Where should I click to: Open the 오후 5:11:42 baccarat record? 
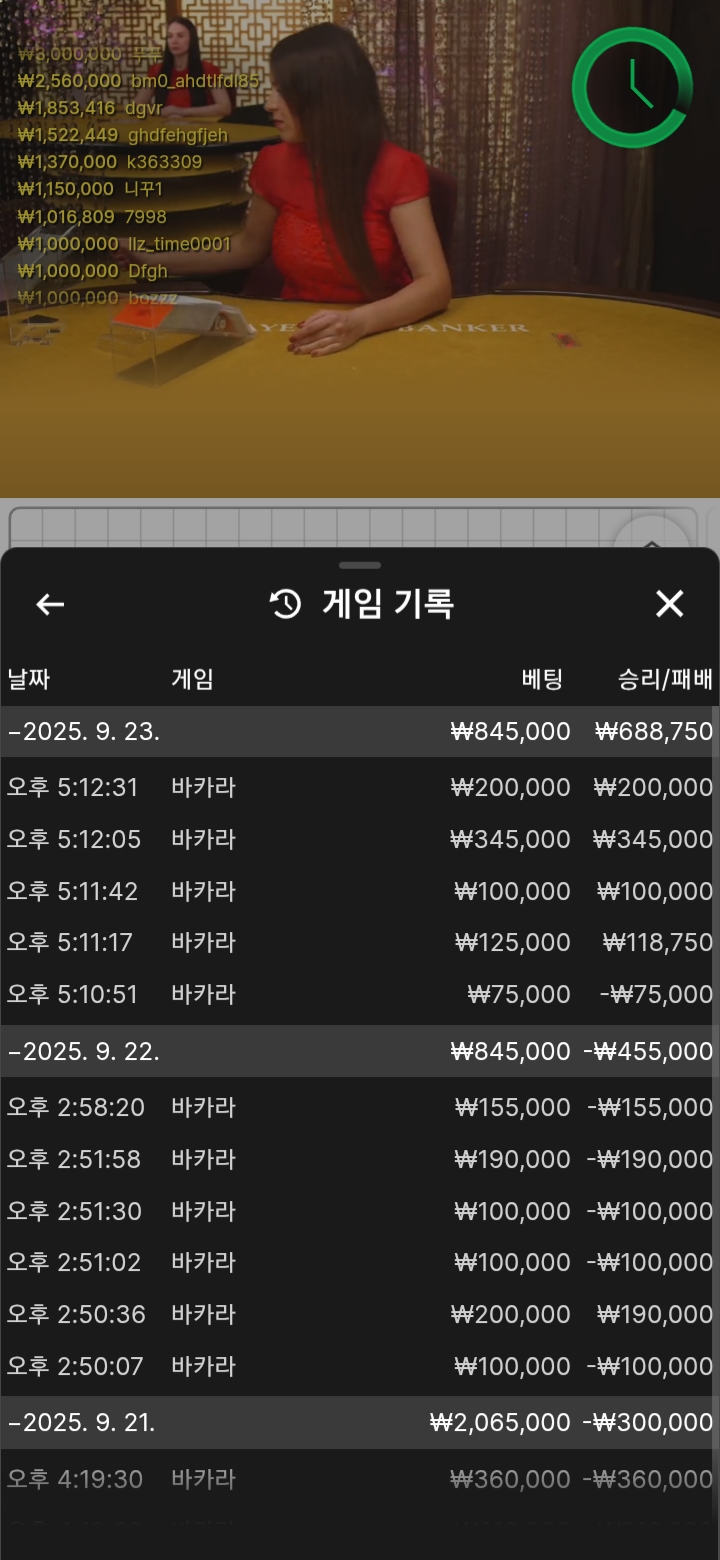click(x=359, y=891)
